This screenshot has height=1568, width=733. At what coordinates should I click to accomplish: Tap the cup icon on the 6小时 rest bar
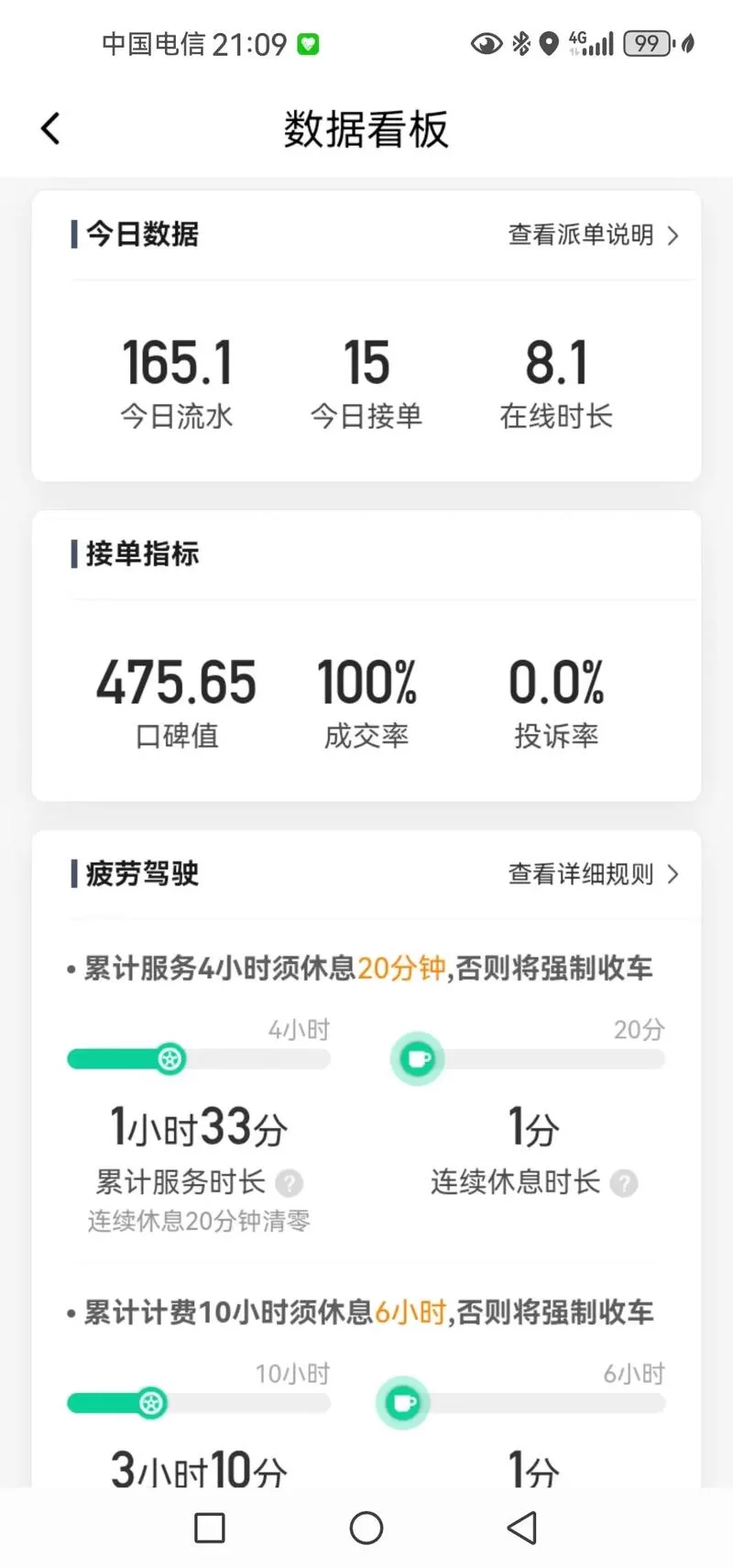(x=401, y=1403)
